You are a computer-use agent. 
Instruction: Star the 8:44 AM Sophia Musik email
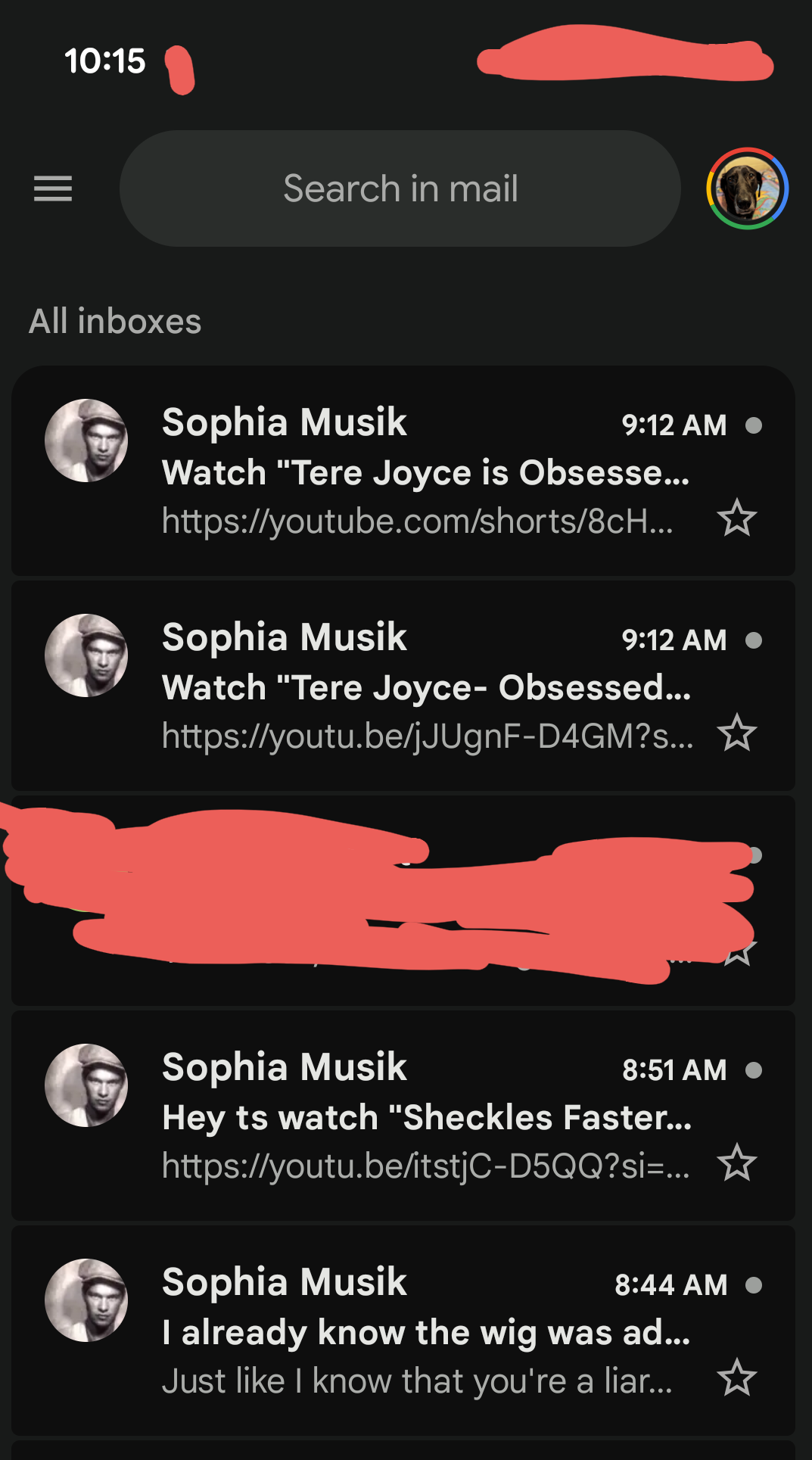pyautogui.click(x=736, y=1378)
